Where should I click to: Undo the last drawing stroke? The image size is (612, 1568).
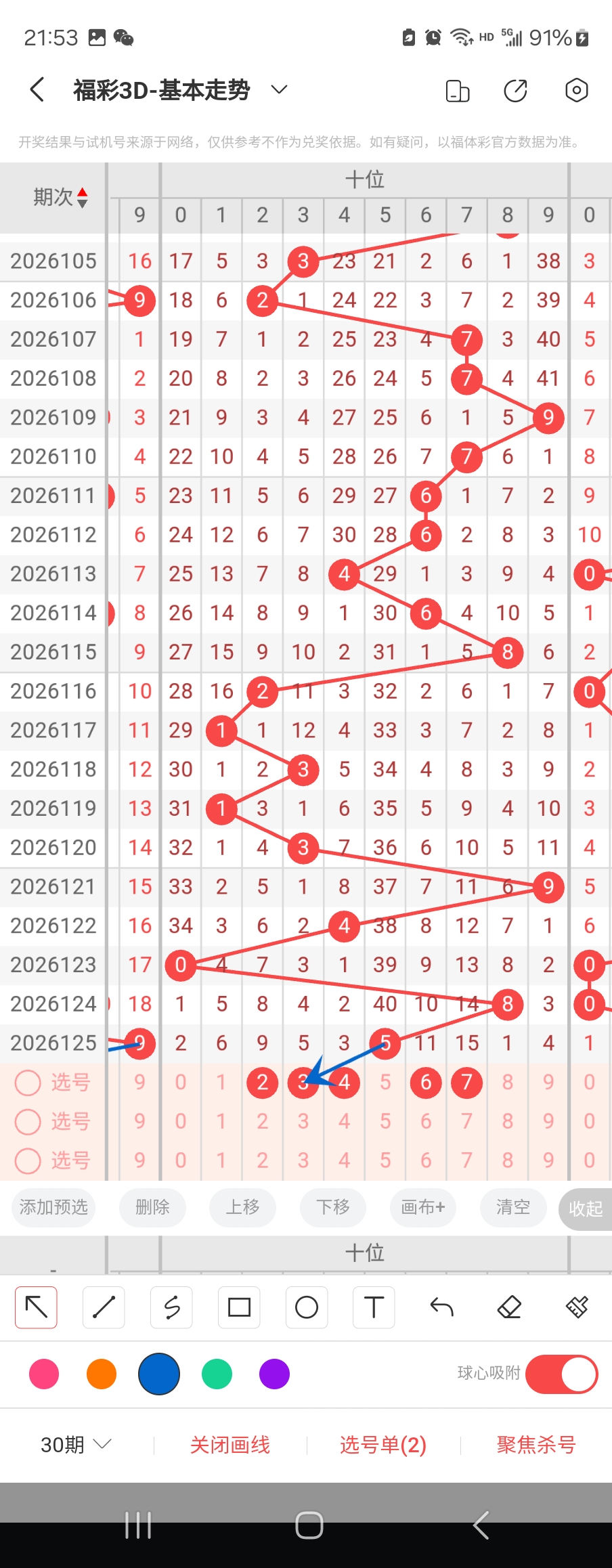tap(441, 1307)
